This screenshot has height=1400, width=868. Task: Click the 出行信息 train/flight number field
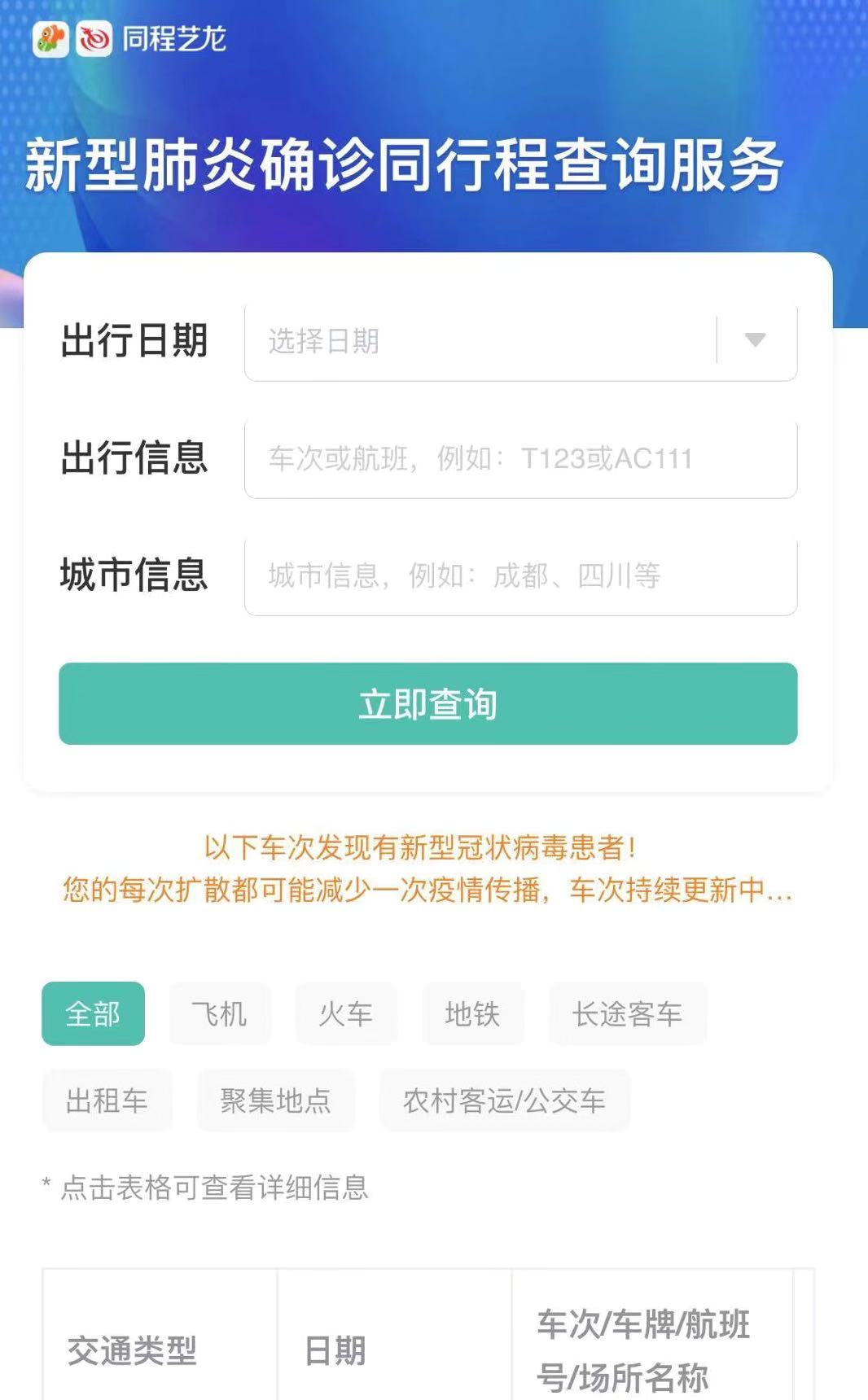tap(520, 459)
